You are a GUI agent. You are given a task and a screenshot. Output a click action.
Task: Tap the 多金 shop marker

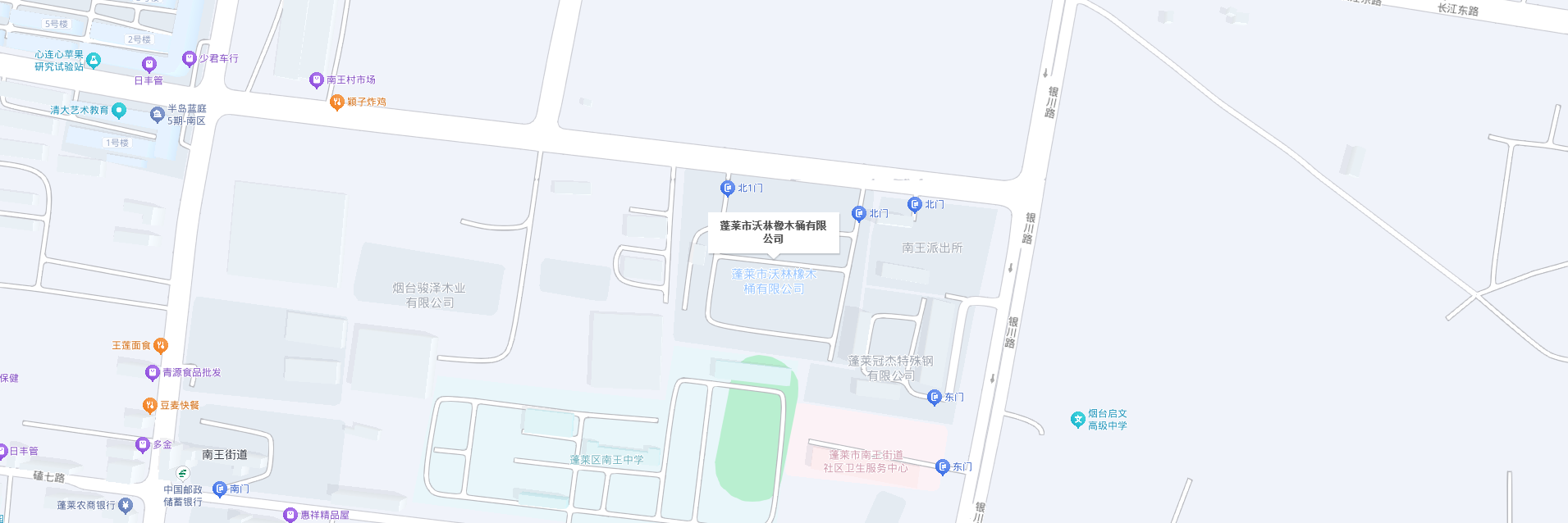click(142, 444)
